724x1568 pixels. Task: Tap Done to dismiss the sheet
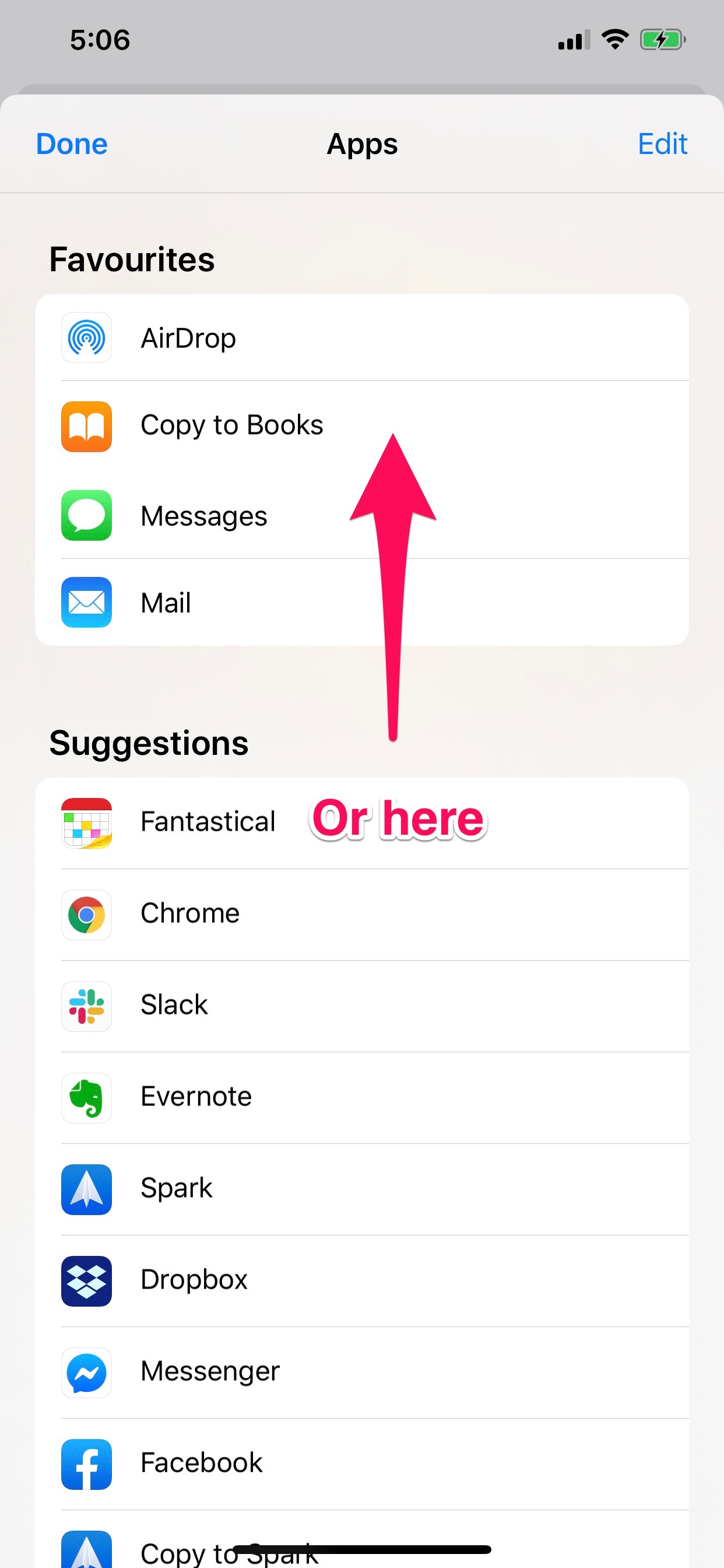point(71,144)
